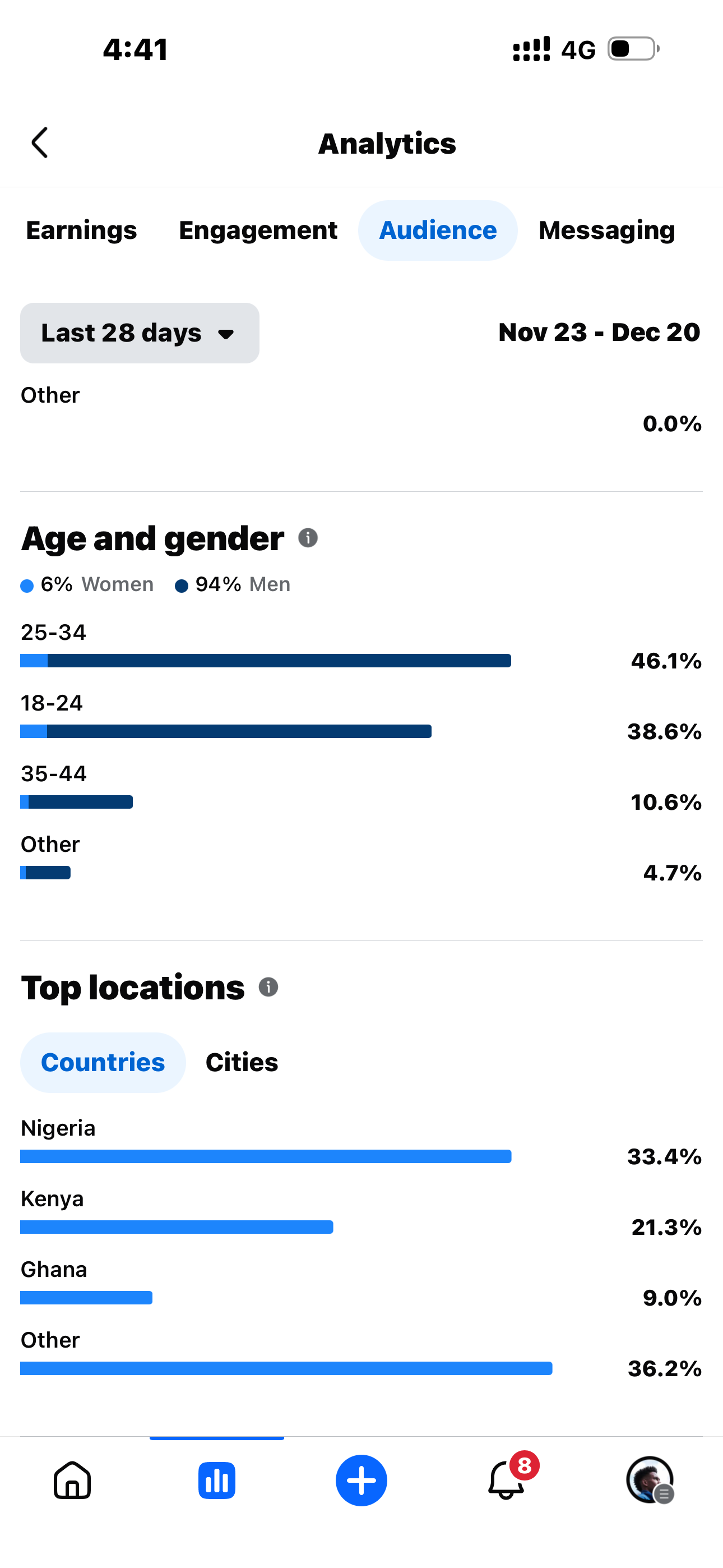
Task: Switch to Cities under Top locations
Action: pyautogui.click(x=242, y=1063)
